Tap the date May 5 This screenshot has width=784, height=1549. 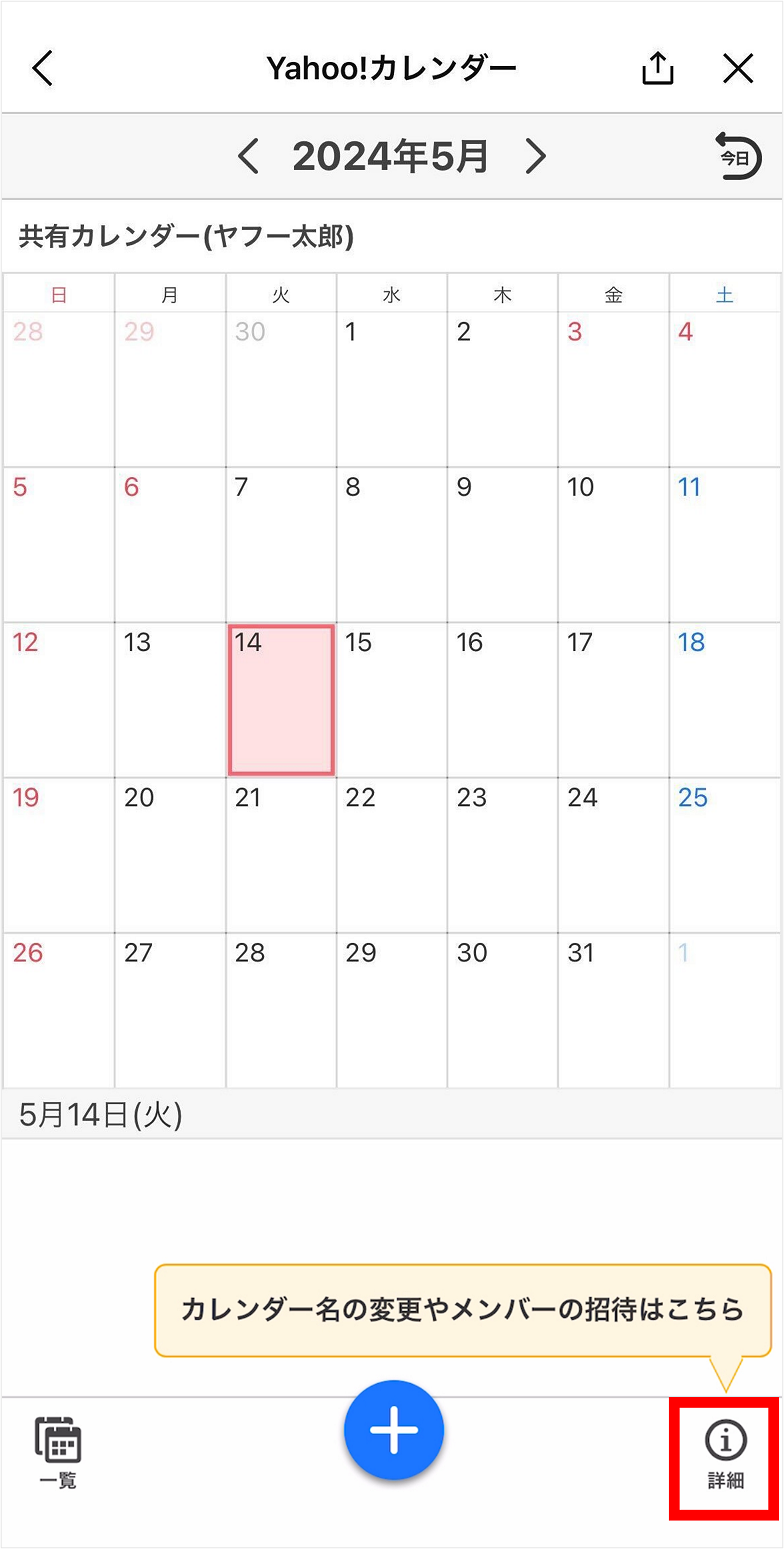(58, 544)
